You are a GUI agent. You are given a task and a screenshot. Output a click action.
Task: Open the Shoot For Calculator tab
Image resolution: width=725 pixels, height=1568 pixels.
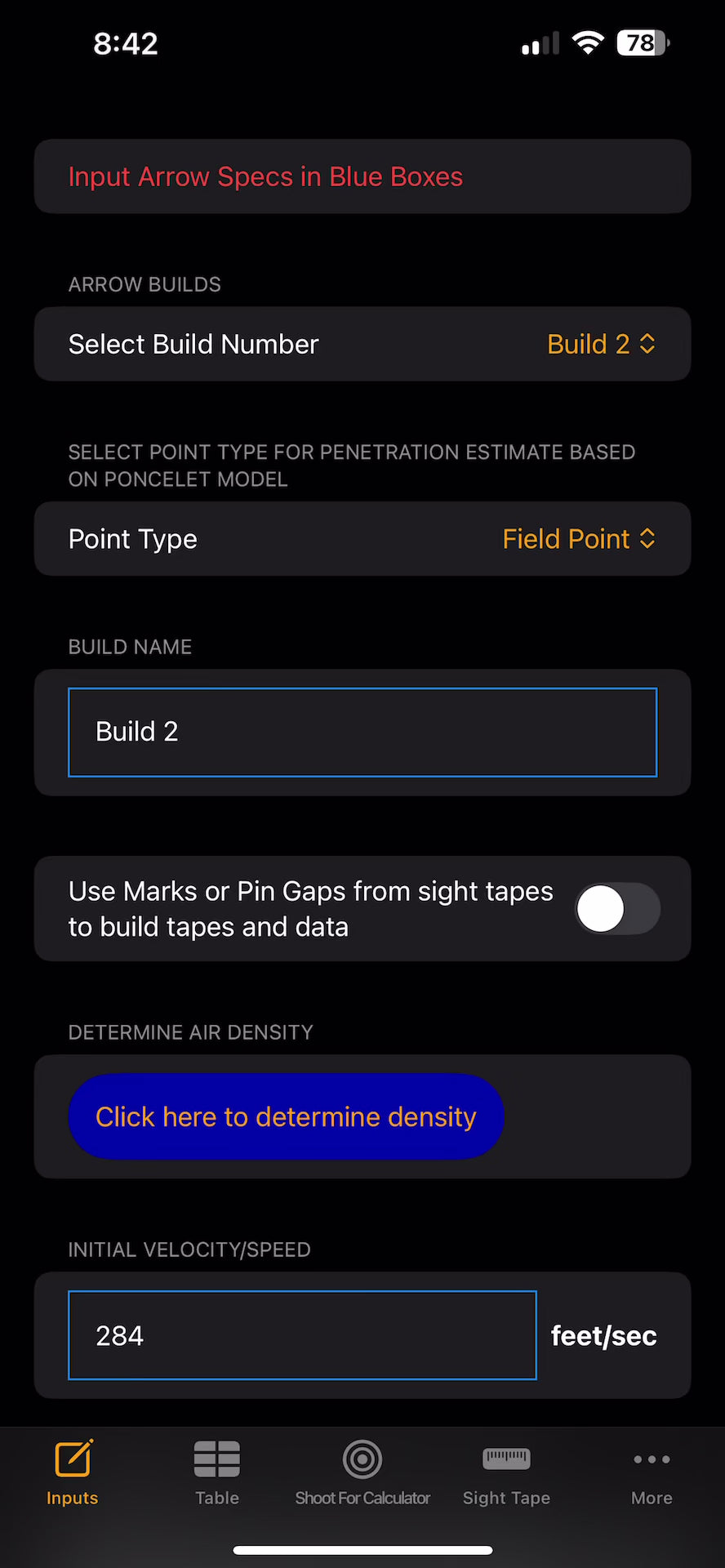click(x=362, y=1472)
